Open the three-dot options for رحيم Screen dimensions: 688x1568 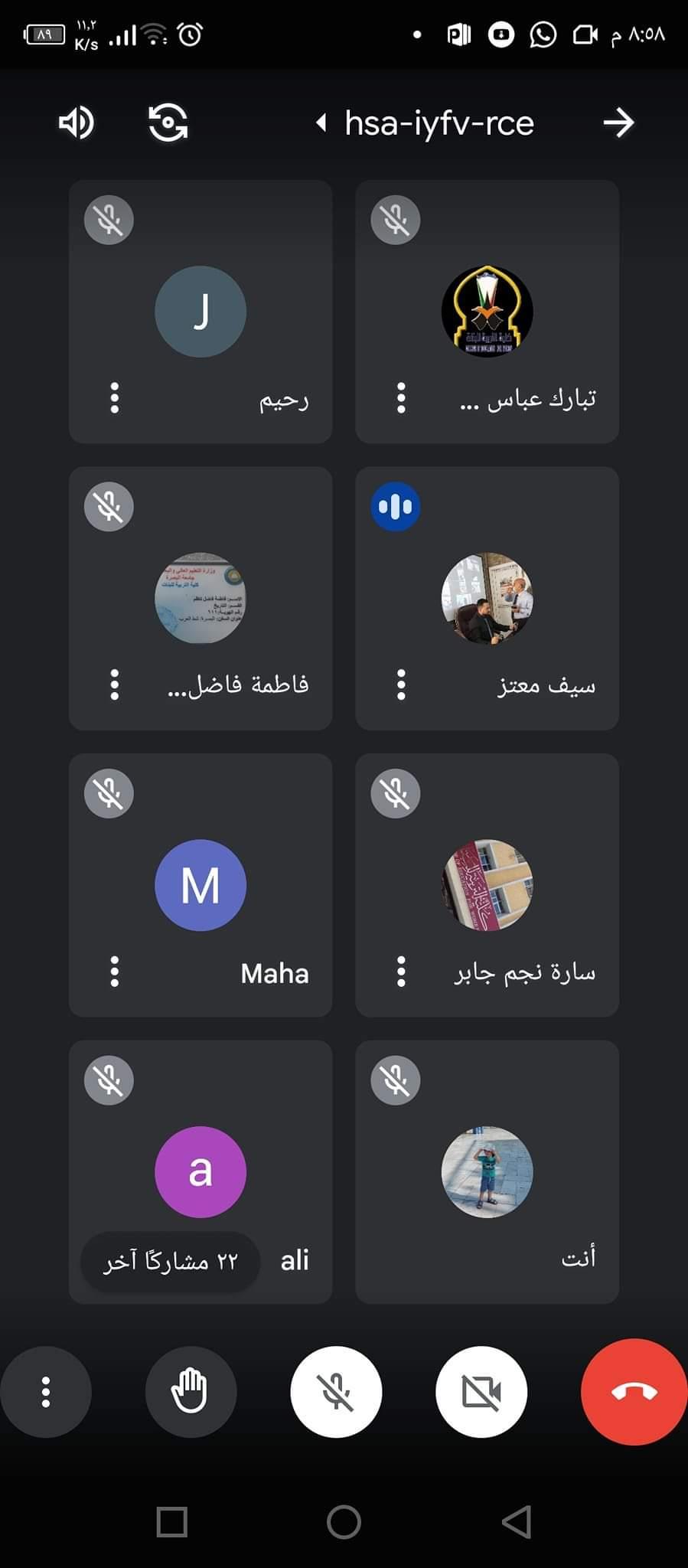(x=115, y=398)
